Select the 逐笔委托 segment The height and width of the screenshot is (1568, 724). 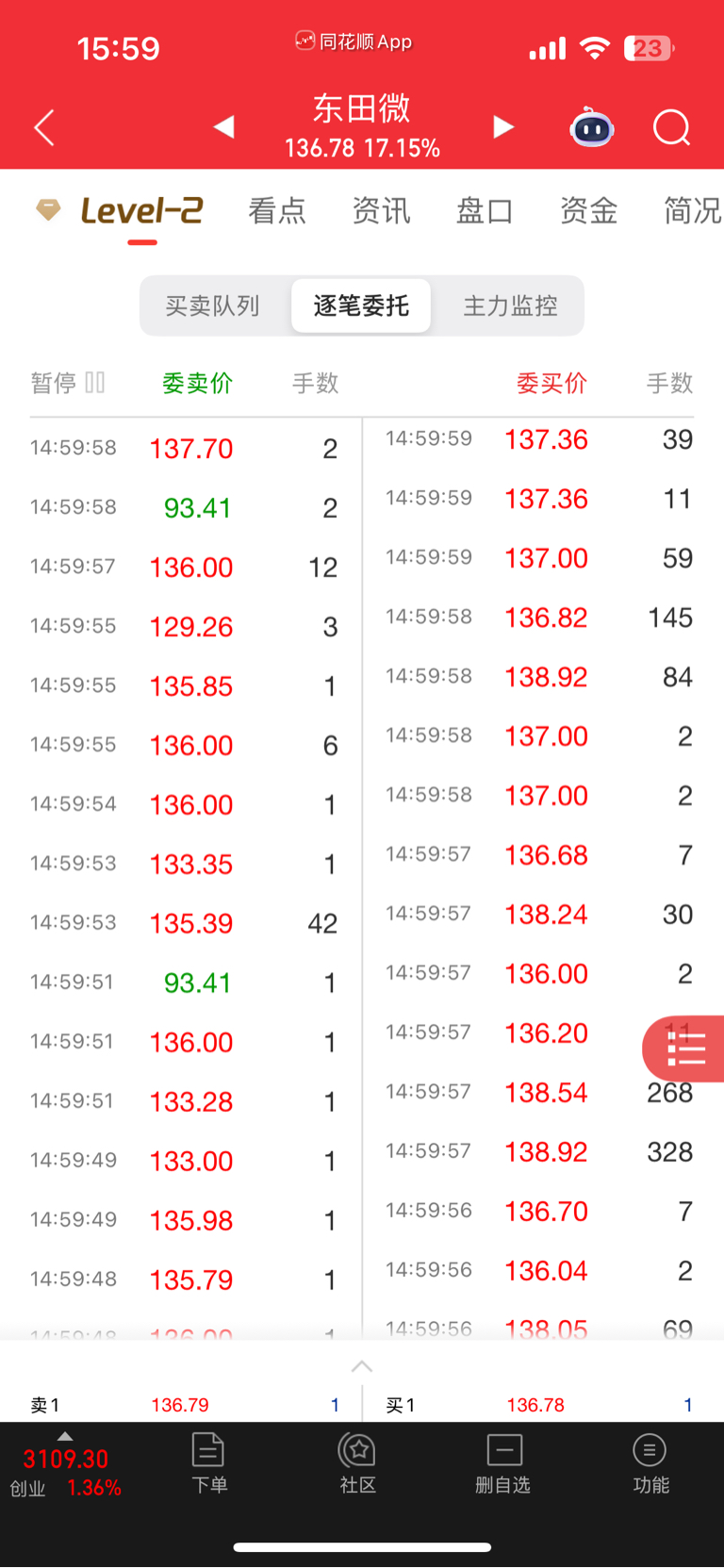(x=361, y=305)
